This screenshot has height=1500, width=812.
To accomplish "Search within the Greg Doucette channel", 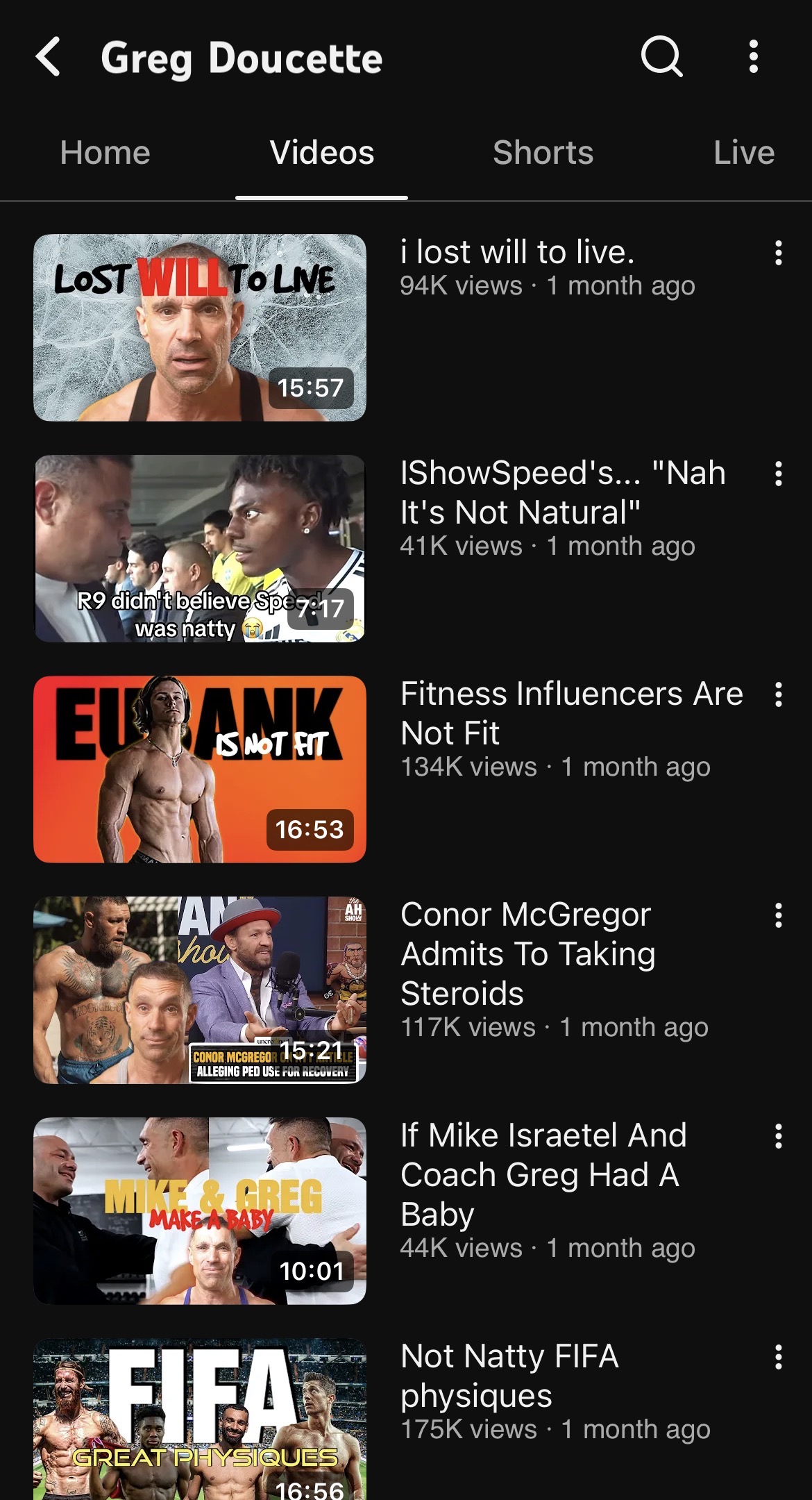I will click(661, 56).
